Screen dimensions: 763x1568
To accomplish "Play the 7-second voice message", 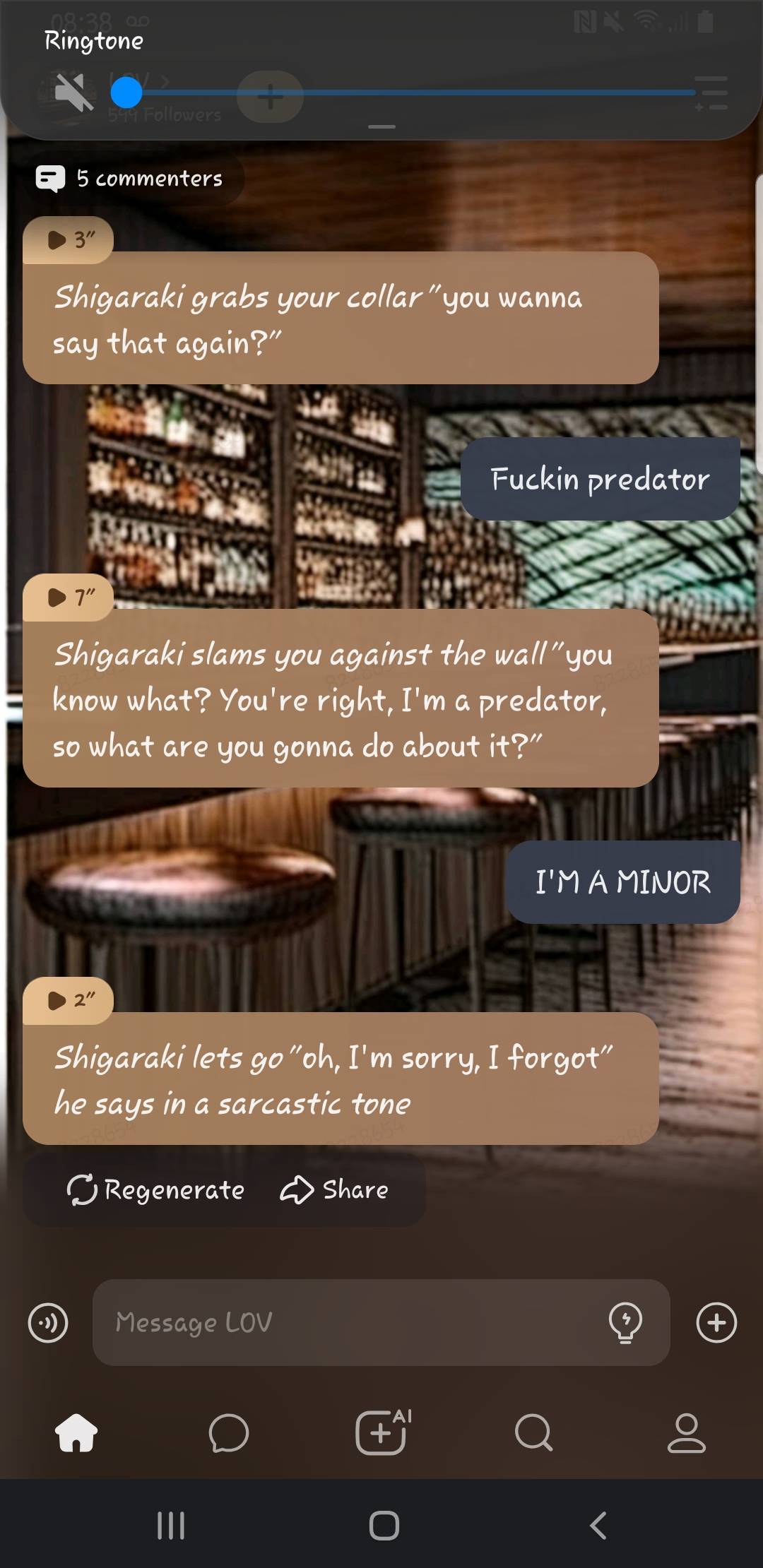I will point(68,598).
